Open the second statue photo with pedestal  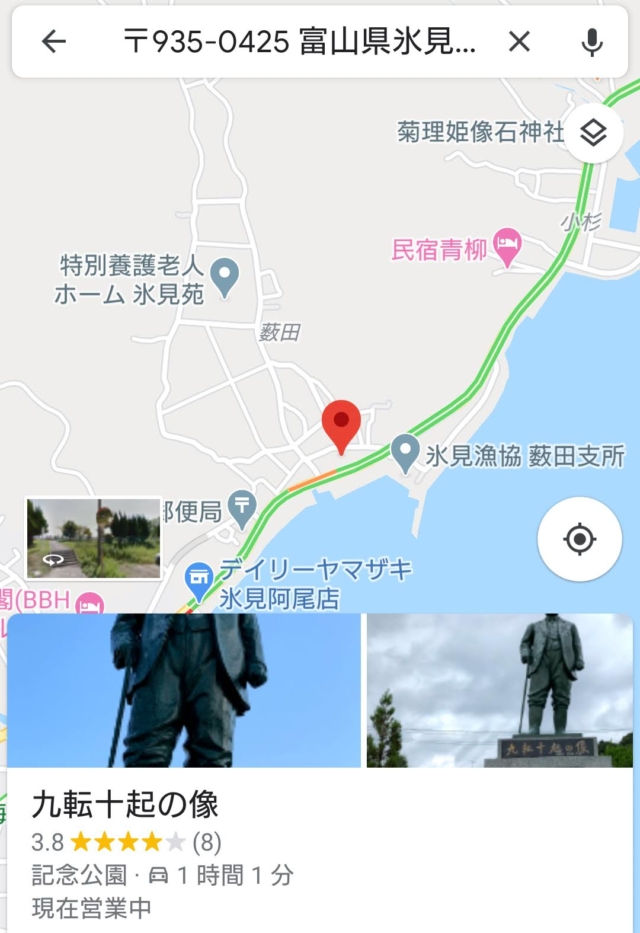(x=500, y=690)
